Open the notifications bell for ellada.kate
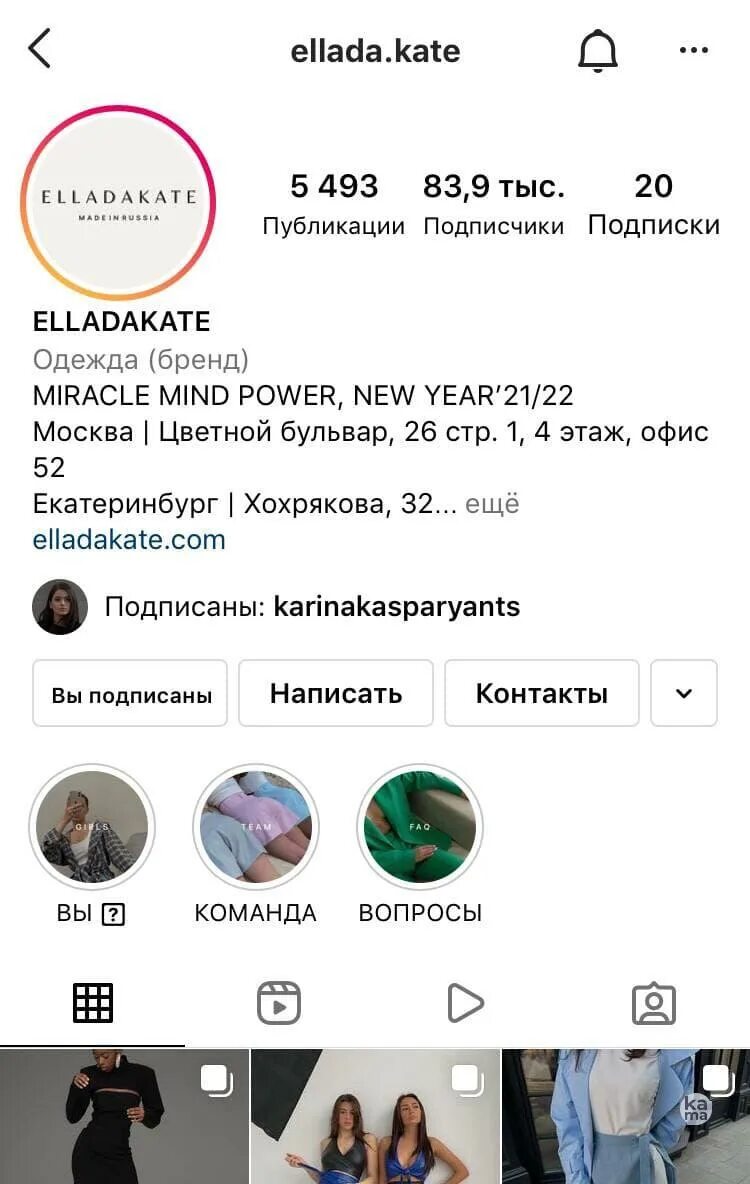 pos(598,50)
